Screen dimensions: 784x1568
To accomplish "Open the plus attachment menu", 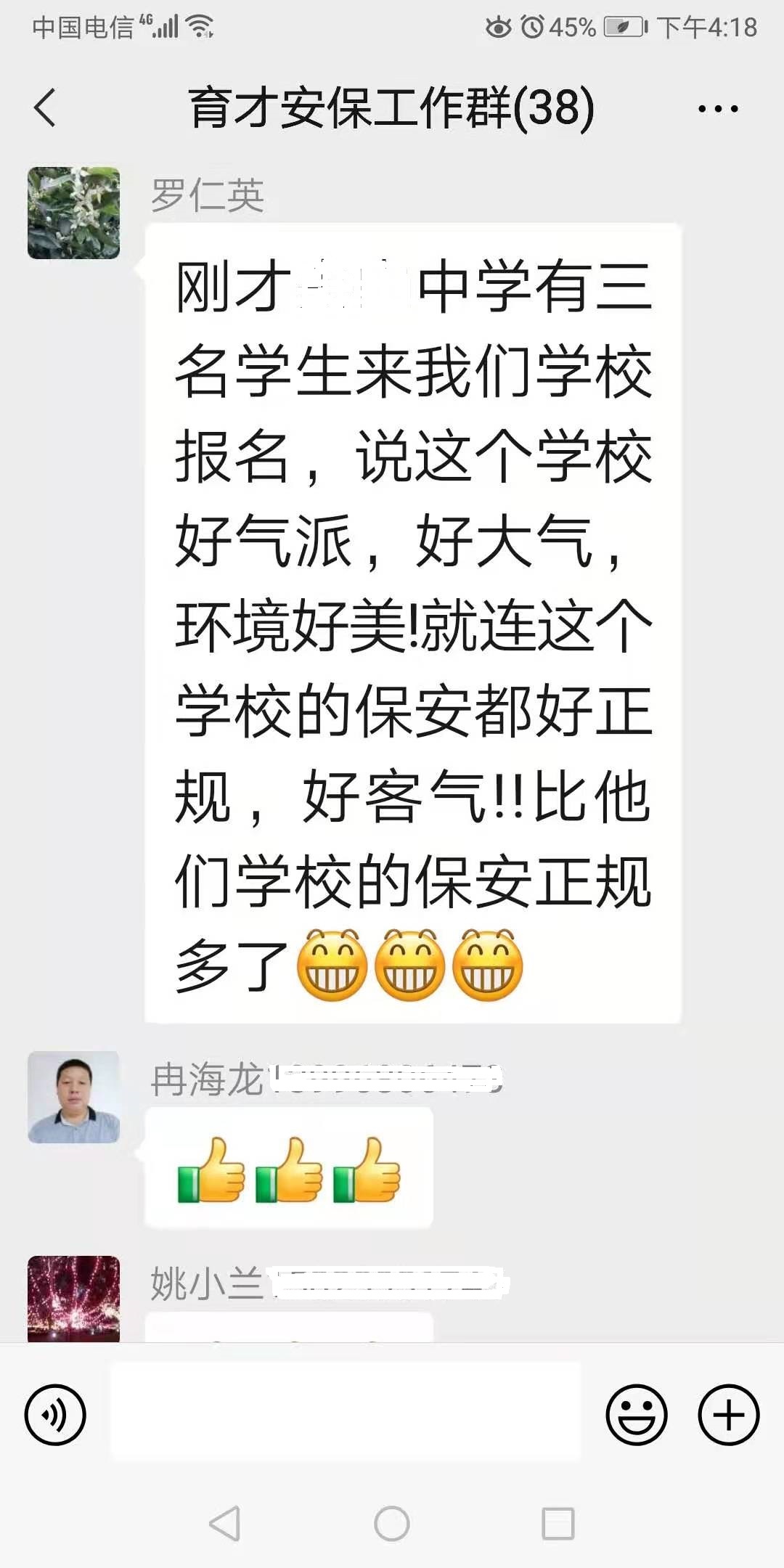I will [x=728, y=1415].
